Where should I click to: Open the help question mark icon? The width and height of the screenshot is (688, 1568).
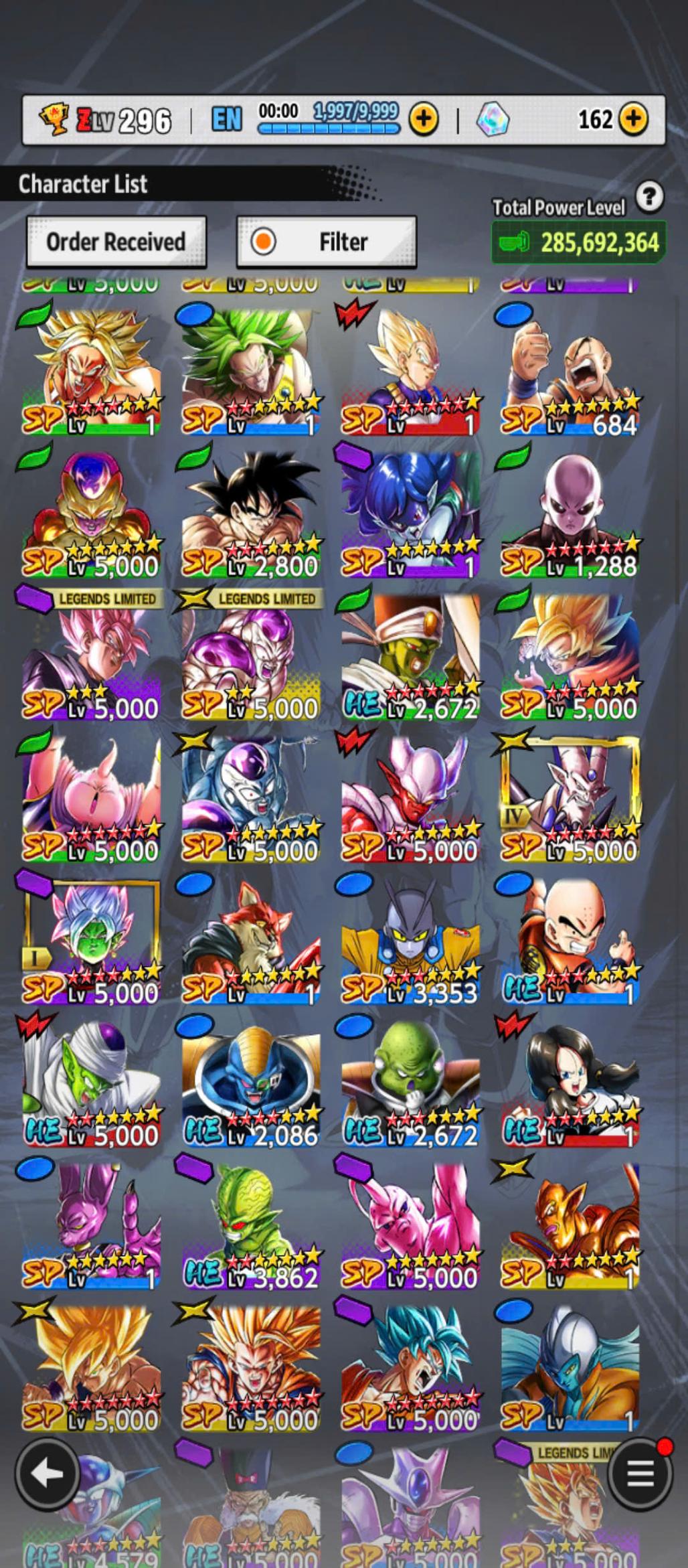pos(649,197)
